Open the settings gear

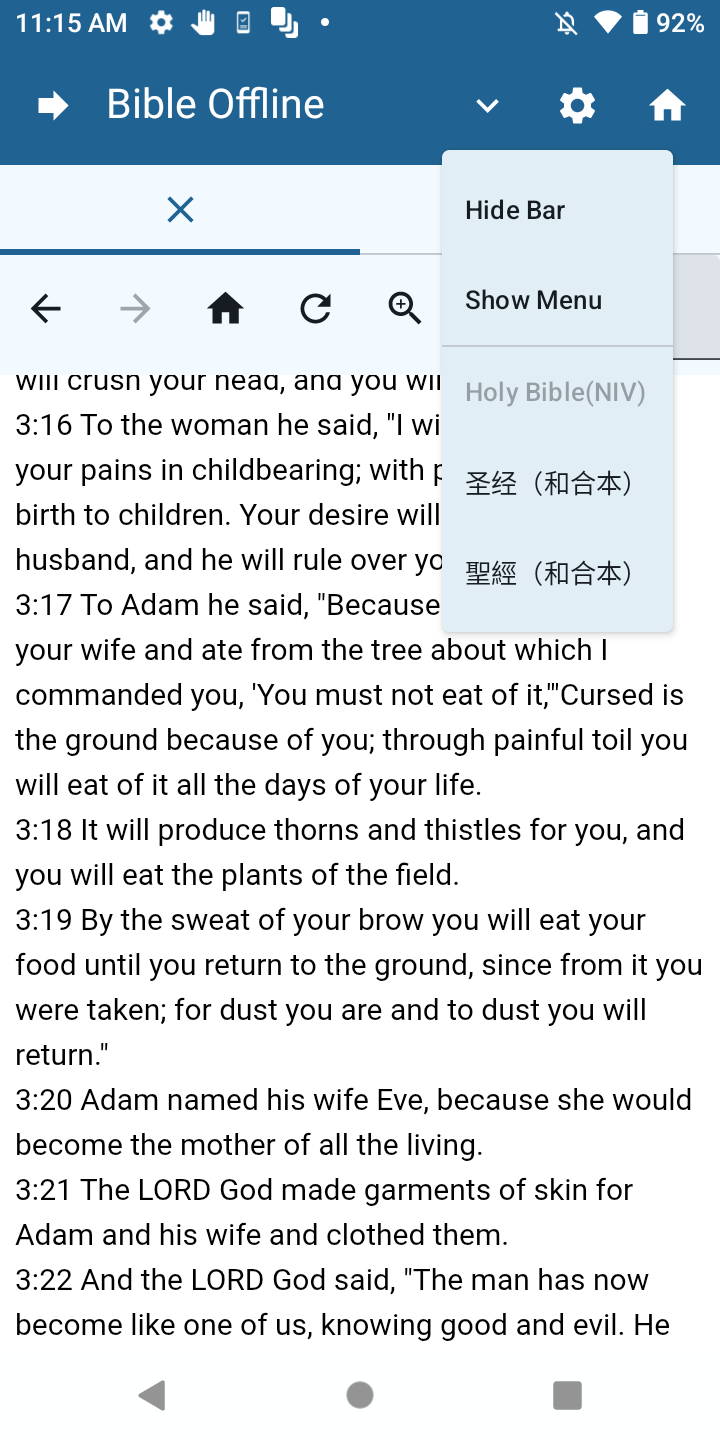click(577, 105)
